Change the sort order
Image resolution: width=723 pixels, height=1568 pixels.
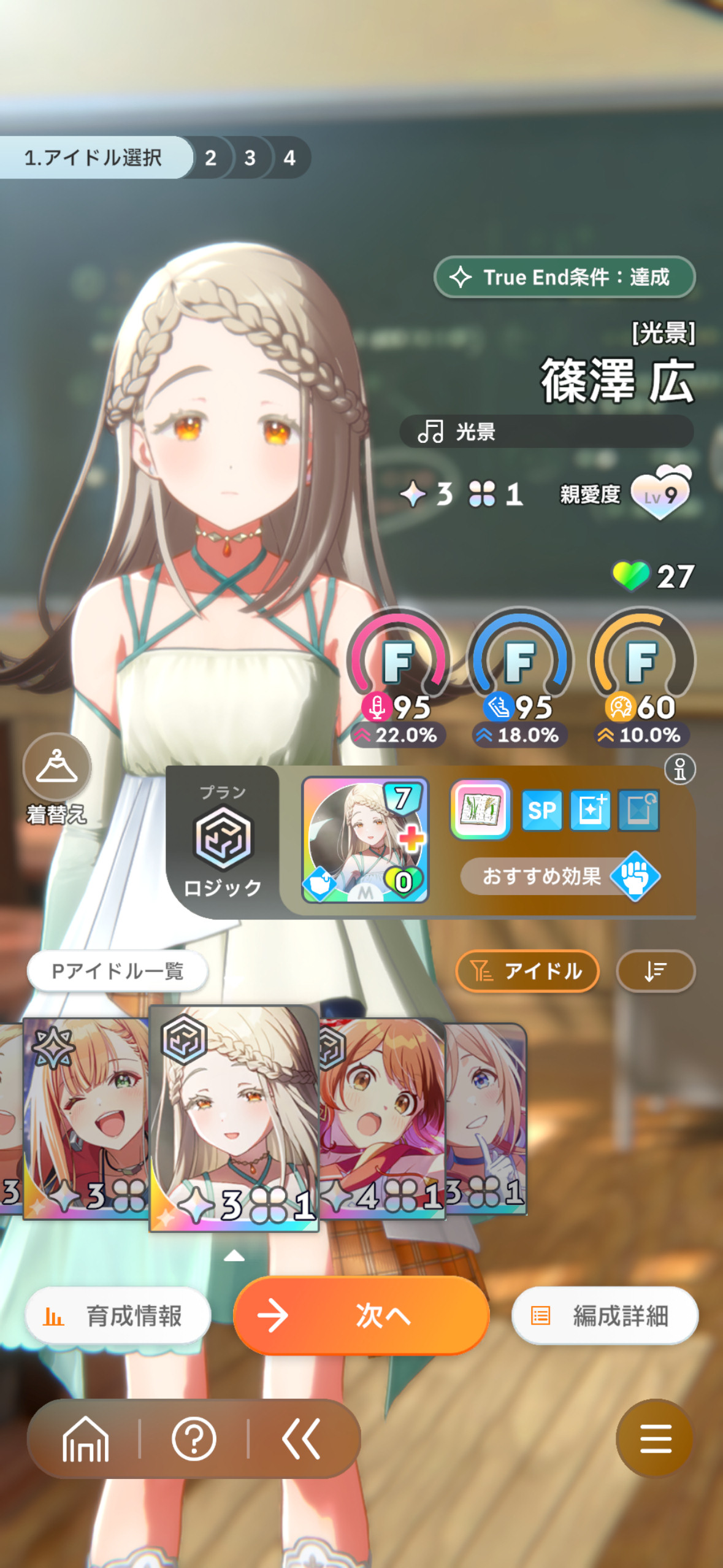pos(656,970)
